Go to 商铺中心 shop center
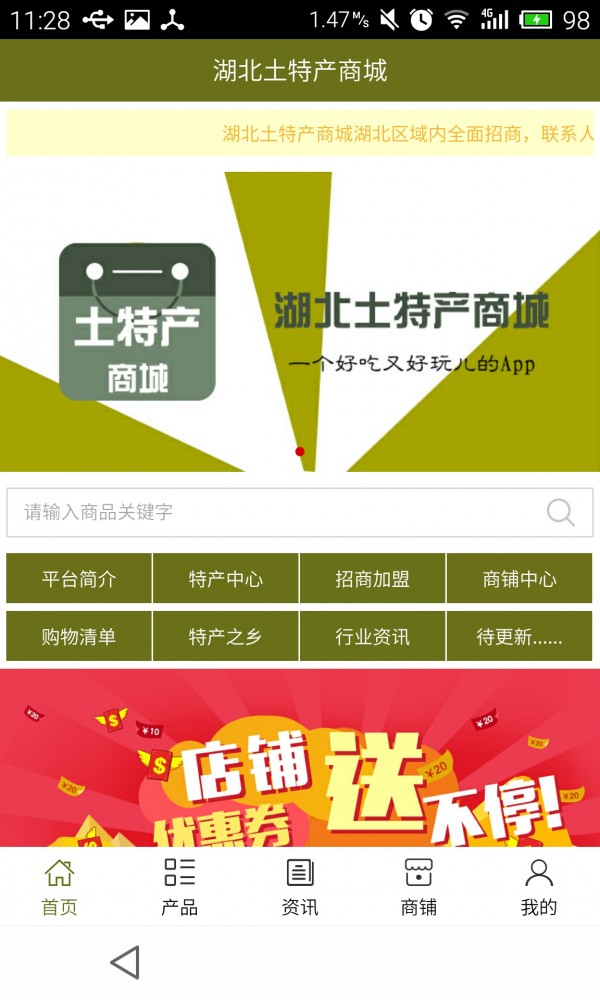600x1000 pixels. click(x=519, y=579)
